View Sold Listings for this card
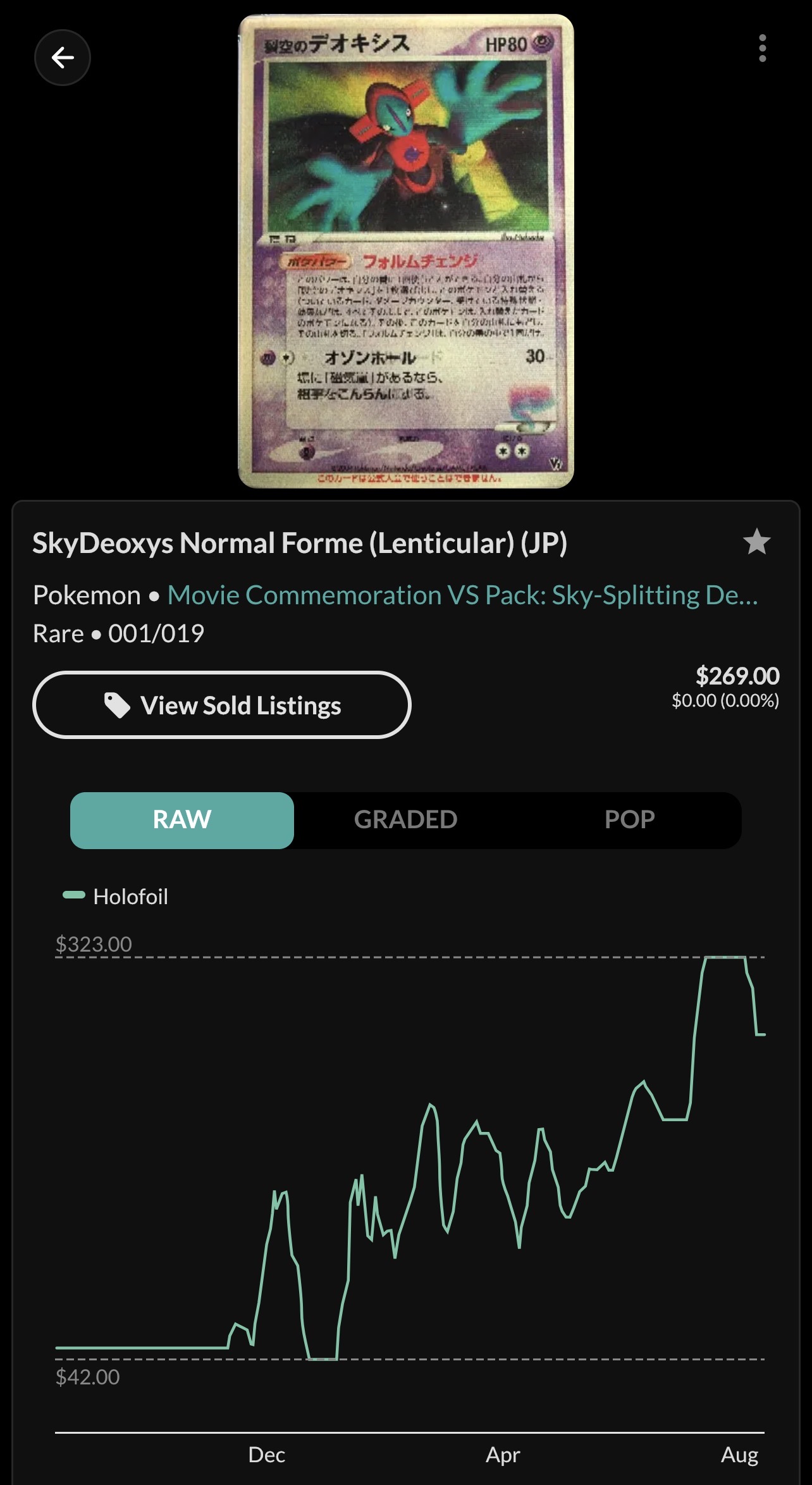 pos(222,705)
